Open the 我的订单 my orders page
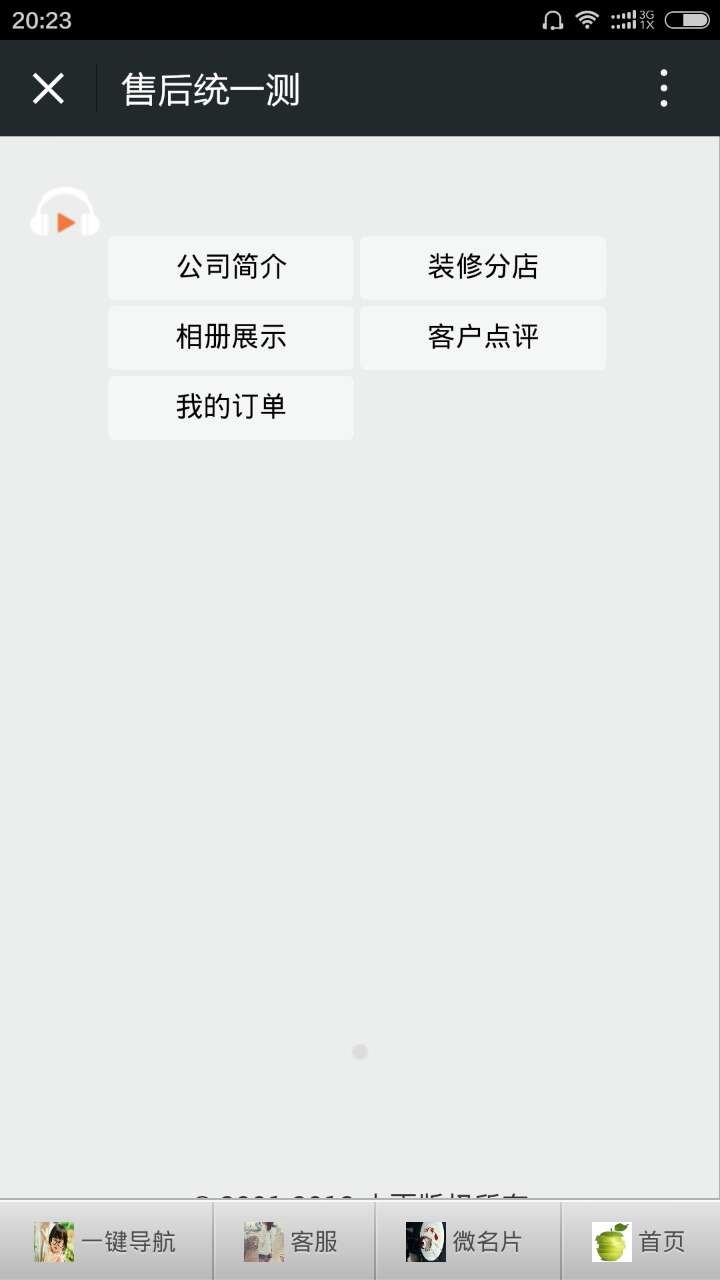The image size is (720, 1280). coord(230,407)
